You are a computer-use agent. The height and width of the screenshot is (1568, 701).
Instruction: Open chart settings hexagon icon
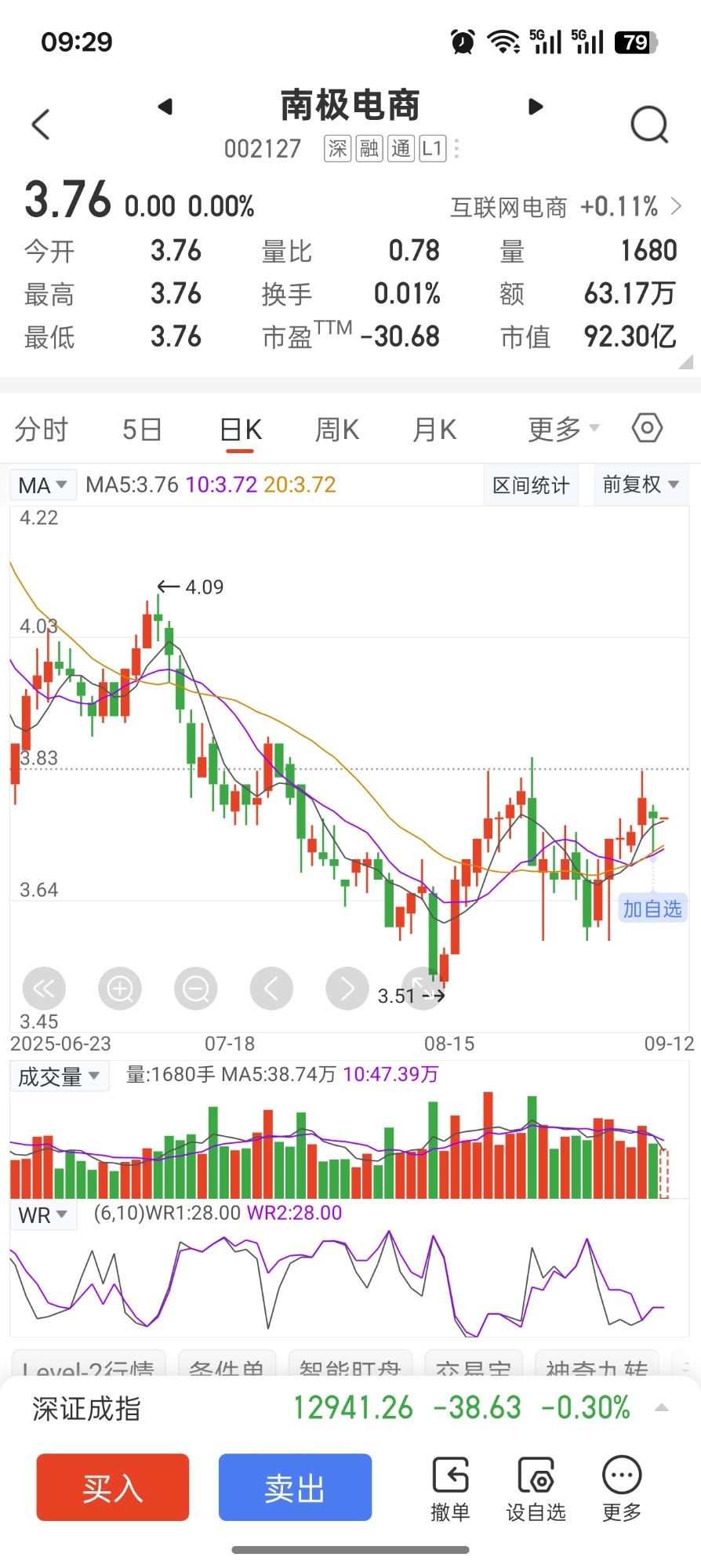[647, 428]
